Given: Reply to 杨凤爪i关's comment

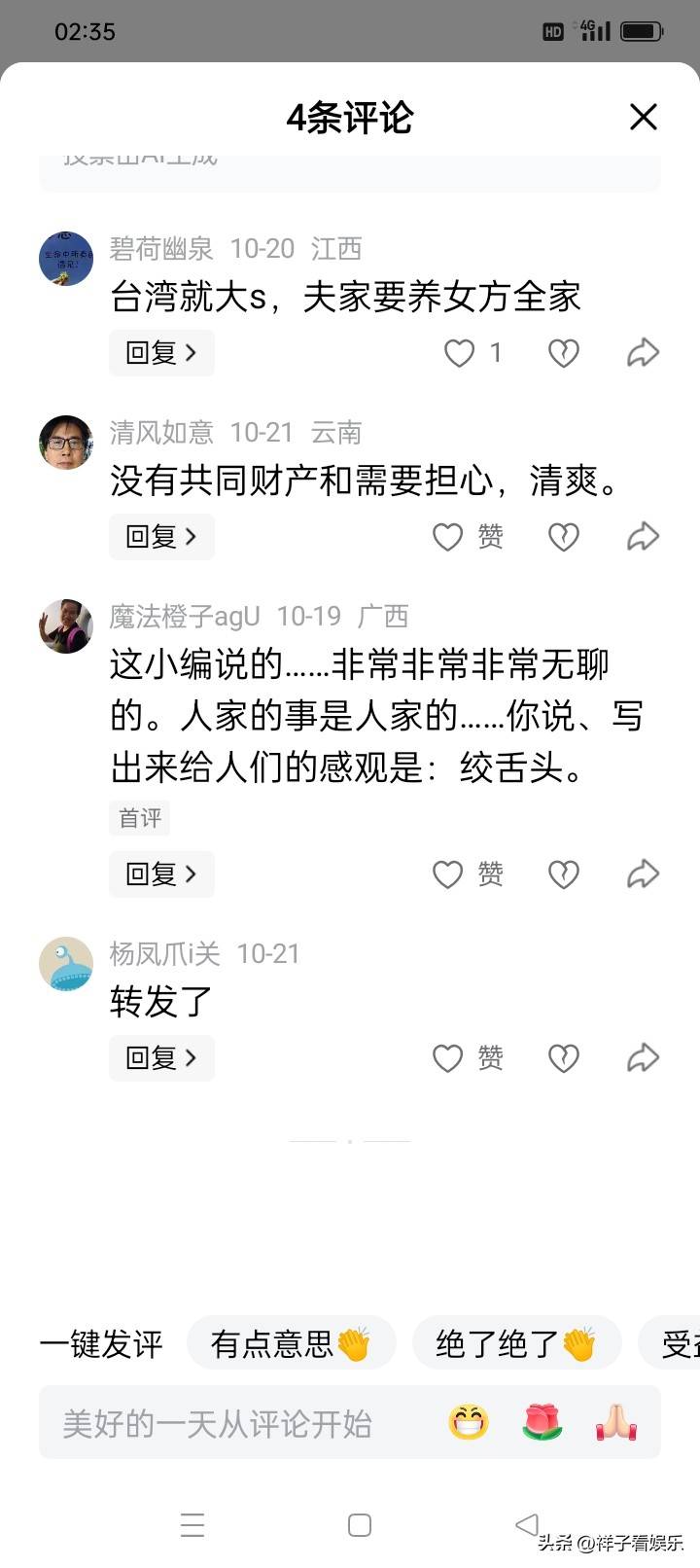Looking at the screenshot, I should pyautogui.click(x=161, y=1058).
